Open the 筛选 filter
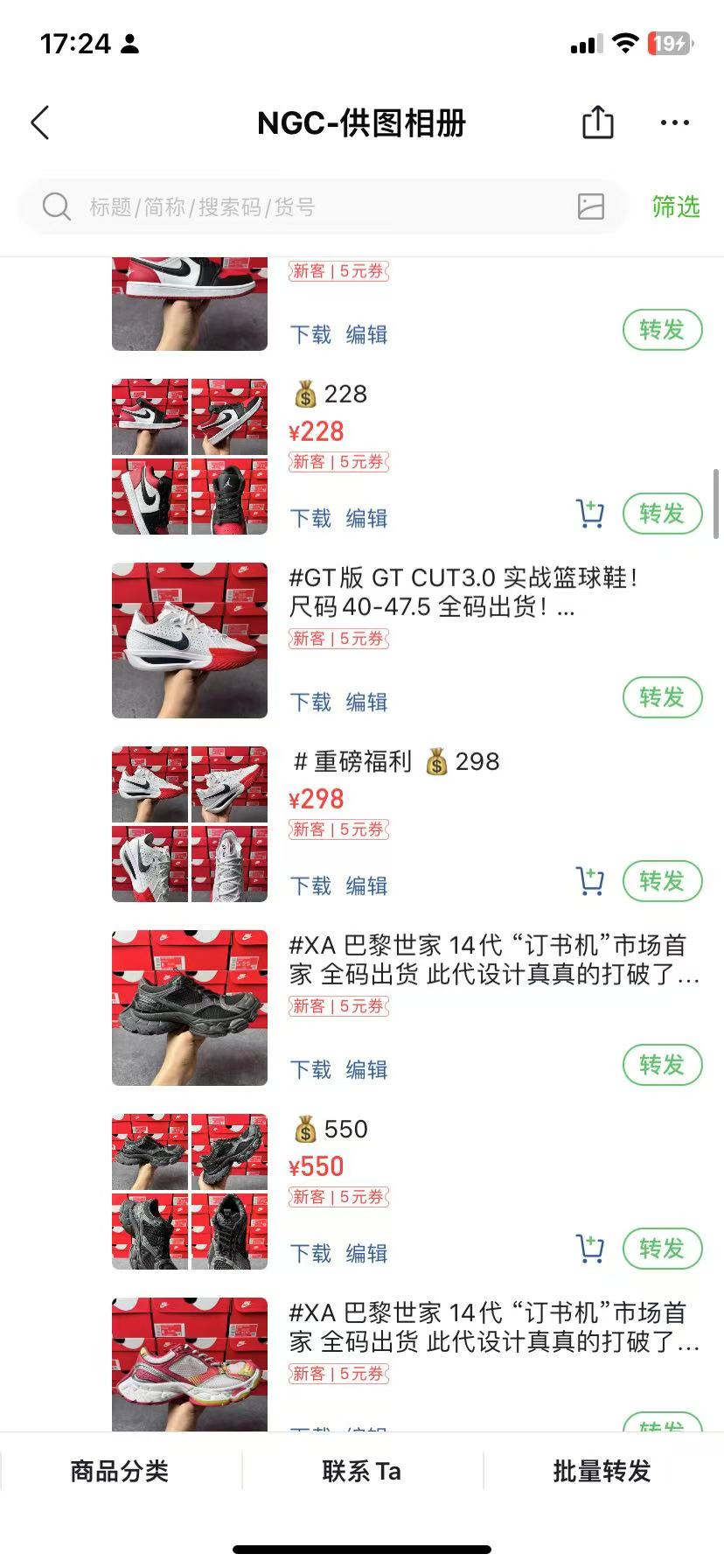 click(x=676, y=207)
